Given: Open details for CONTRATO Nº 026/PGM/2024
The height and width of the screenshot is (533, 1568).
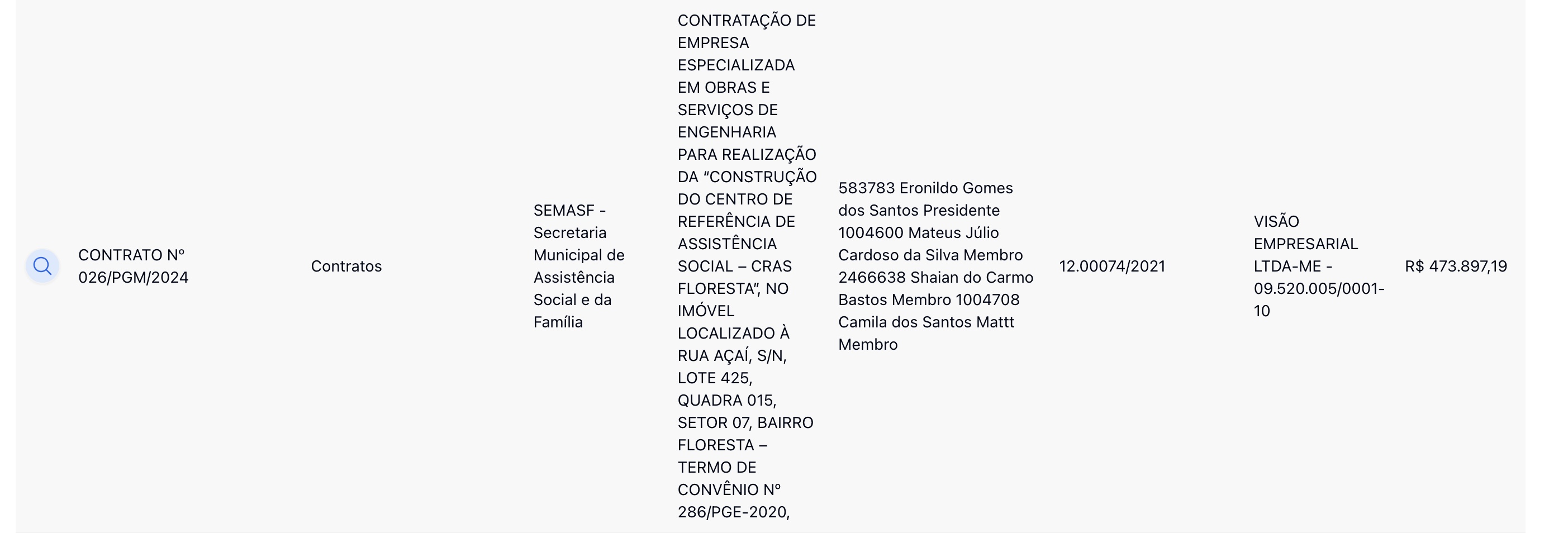Looking at the screenshot, I should click(42, 266).
